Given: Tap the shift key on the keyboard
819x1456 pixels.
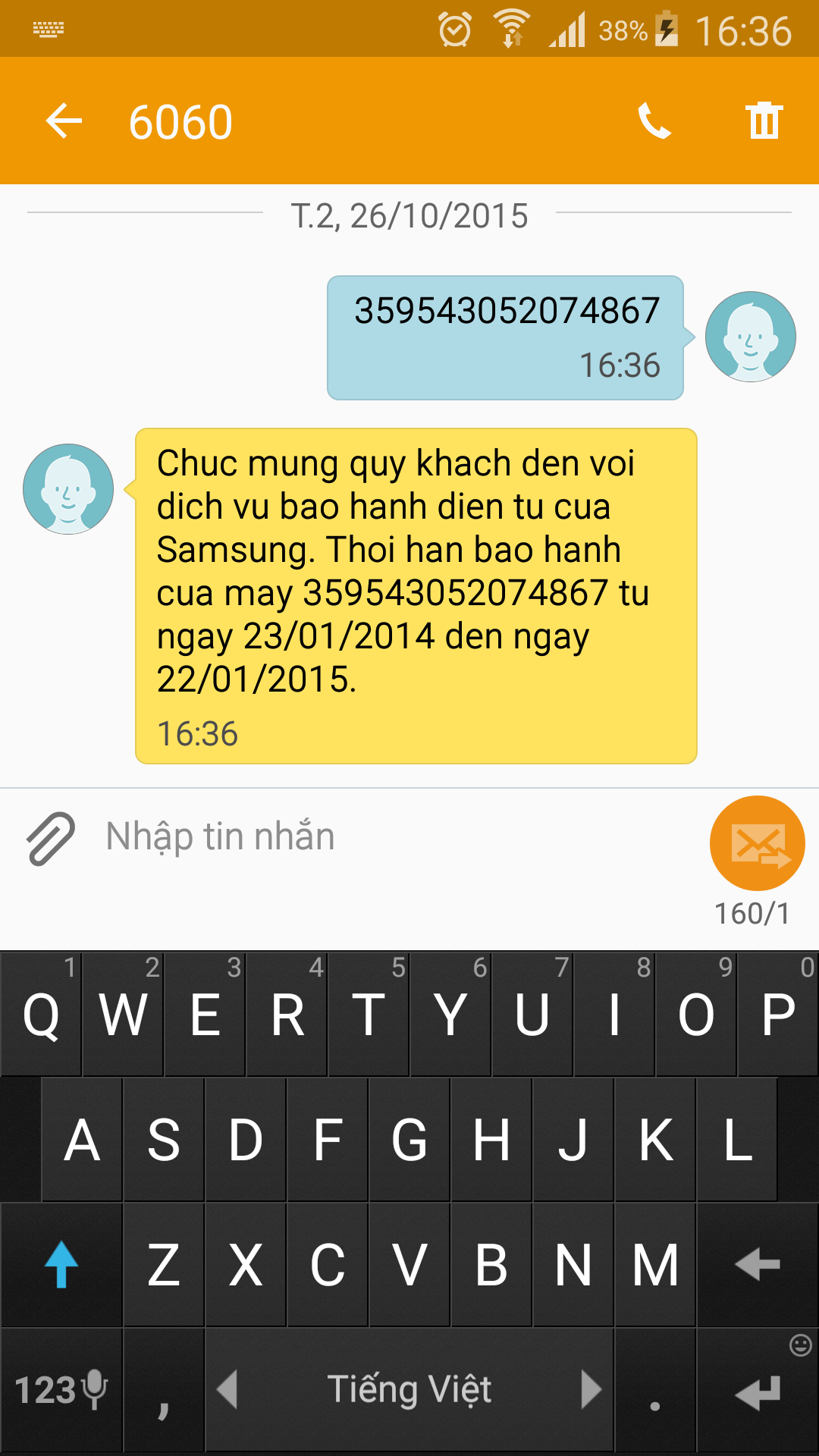Looking at the screenshot, I should point(61,1264).
